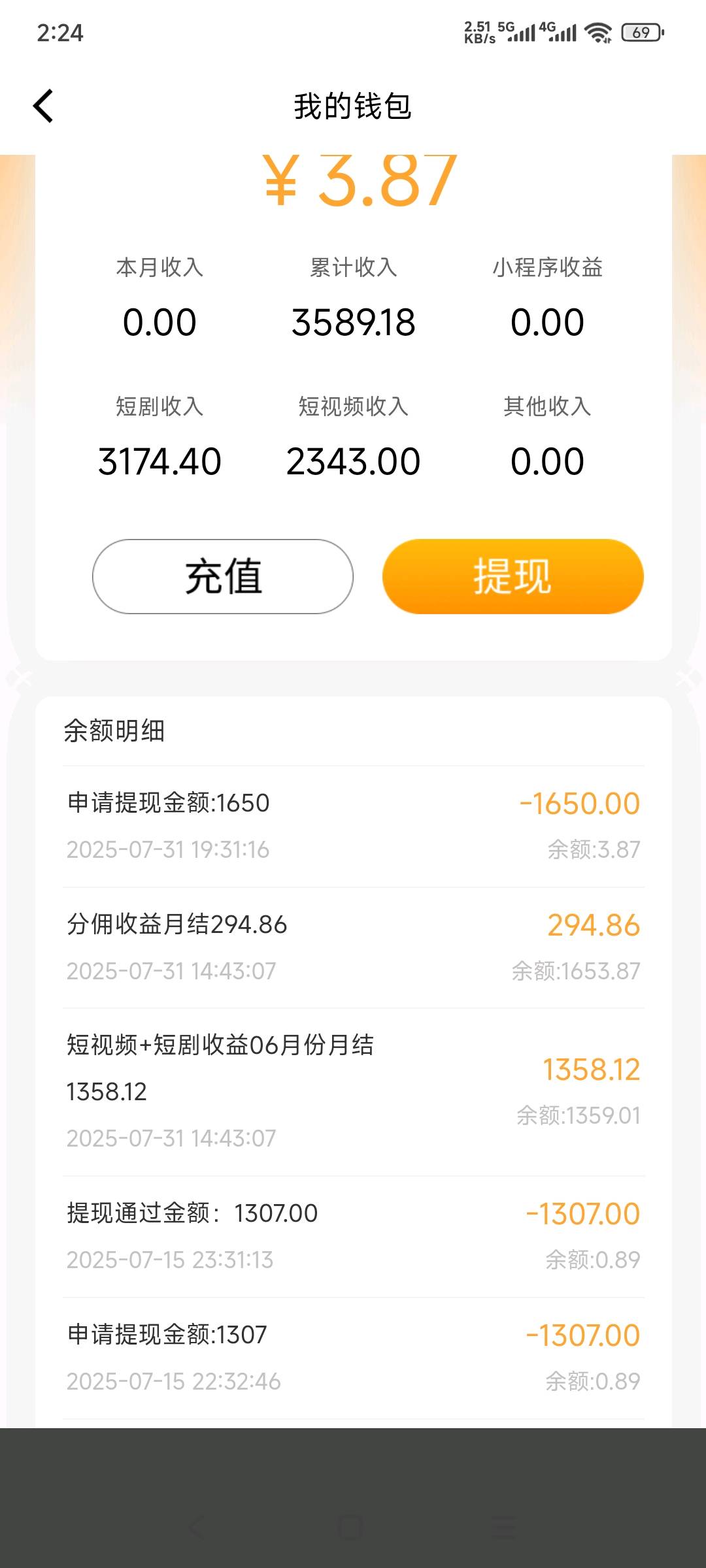Go back from 我的钱包 page

(x=43, y=106)
